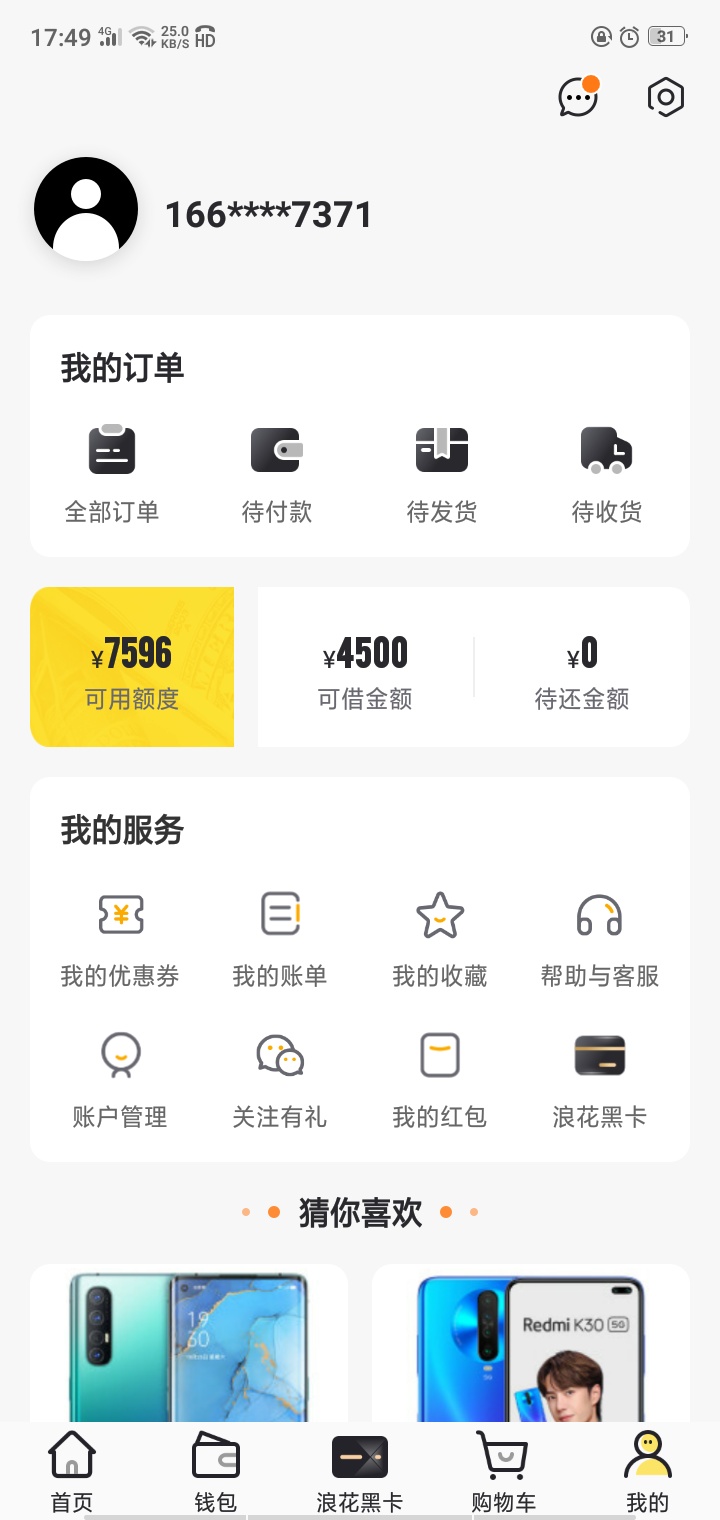
Task: Open 待付款 pending payment orders
Action: (277, 476)
